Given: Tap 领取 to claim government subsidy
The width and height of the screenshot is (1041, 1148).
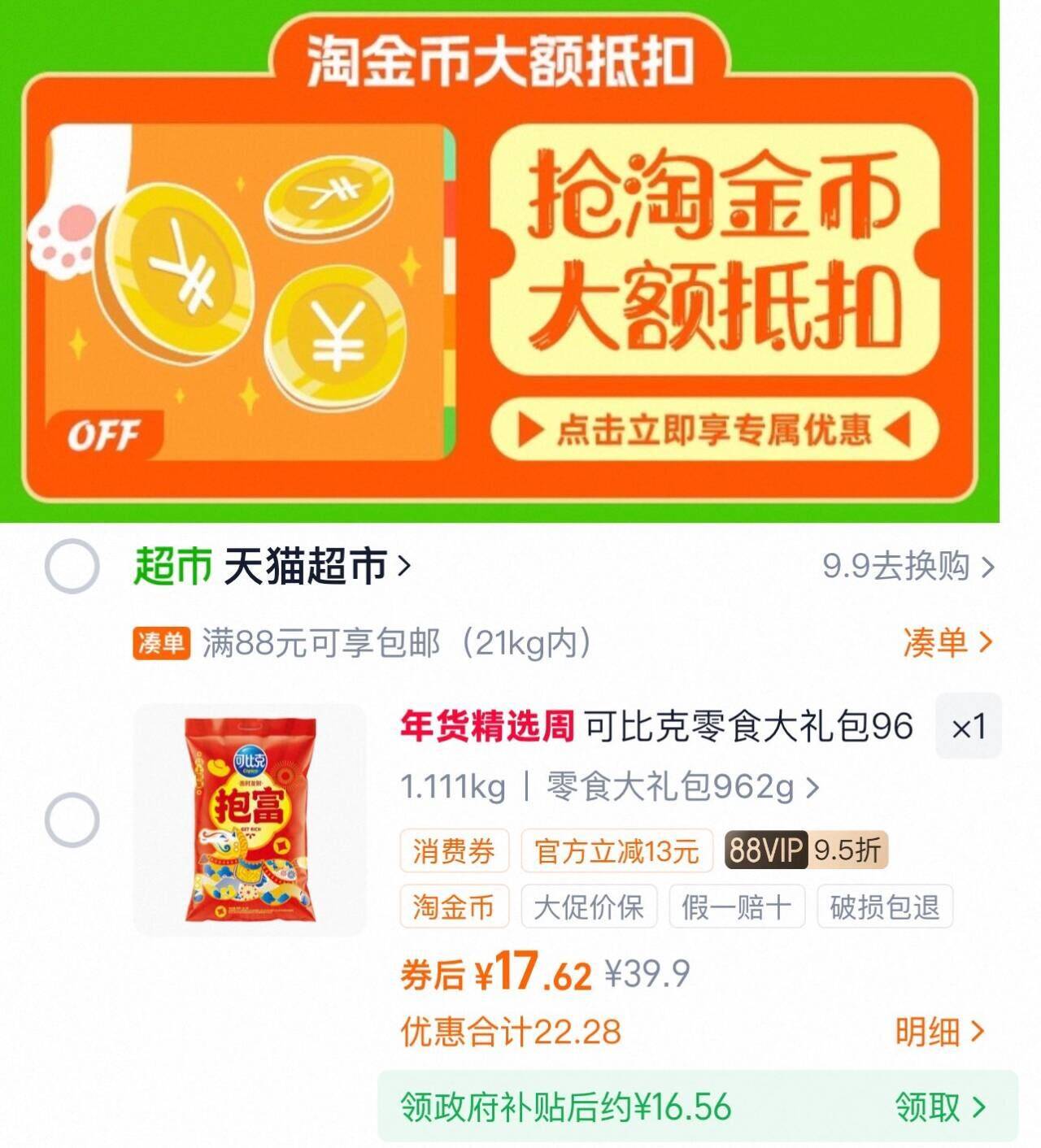Looking at the screenshot, I should click(x=927, y=1106).
